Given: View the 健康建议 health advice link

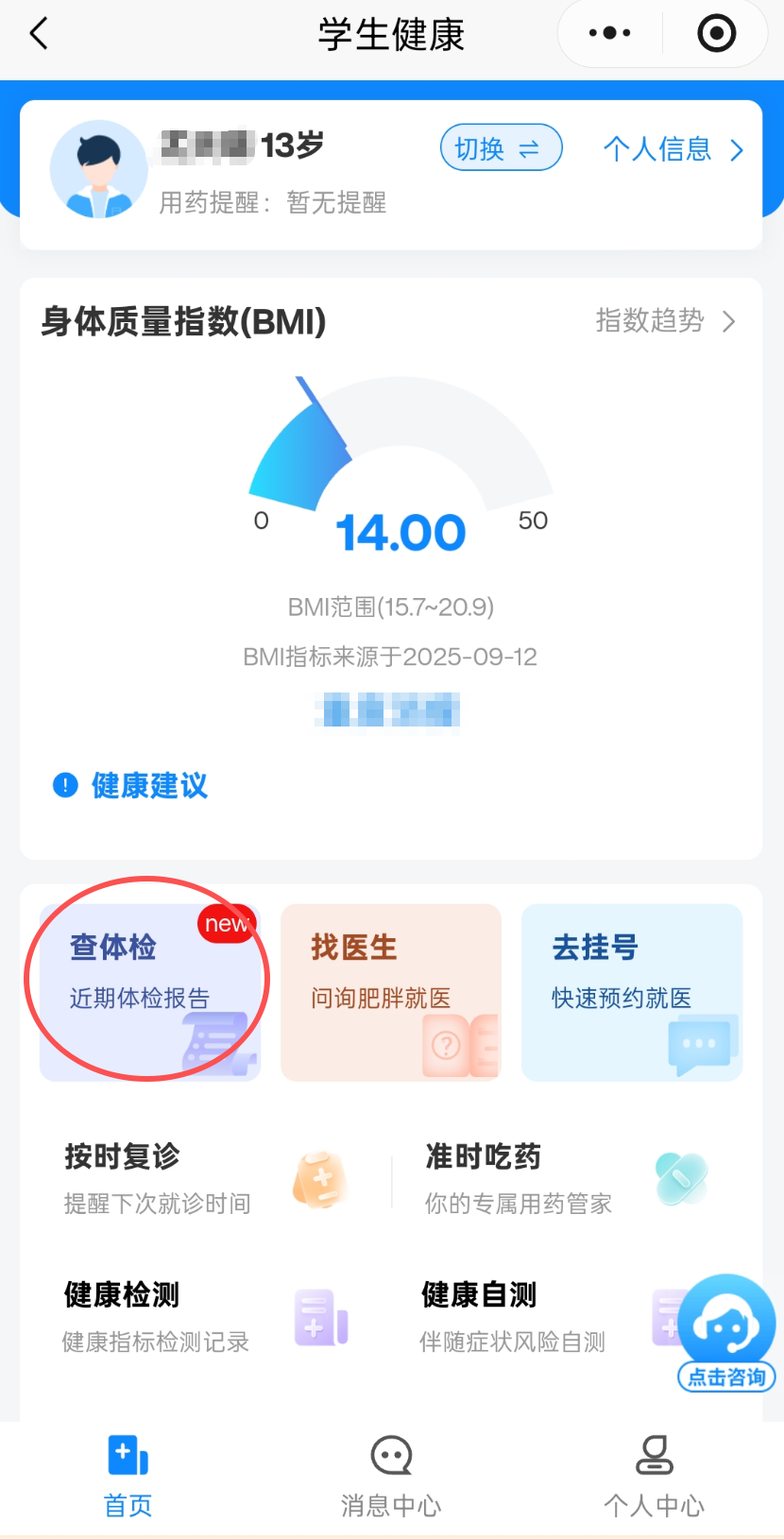Looking at the screenshot, I should (x=148, y=785).
